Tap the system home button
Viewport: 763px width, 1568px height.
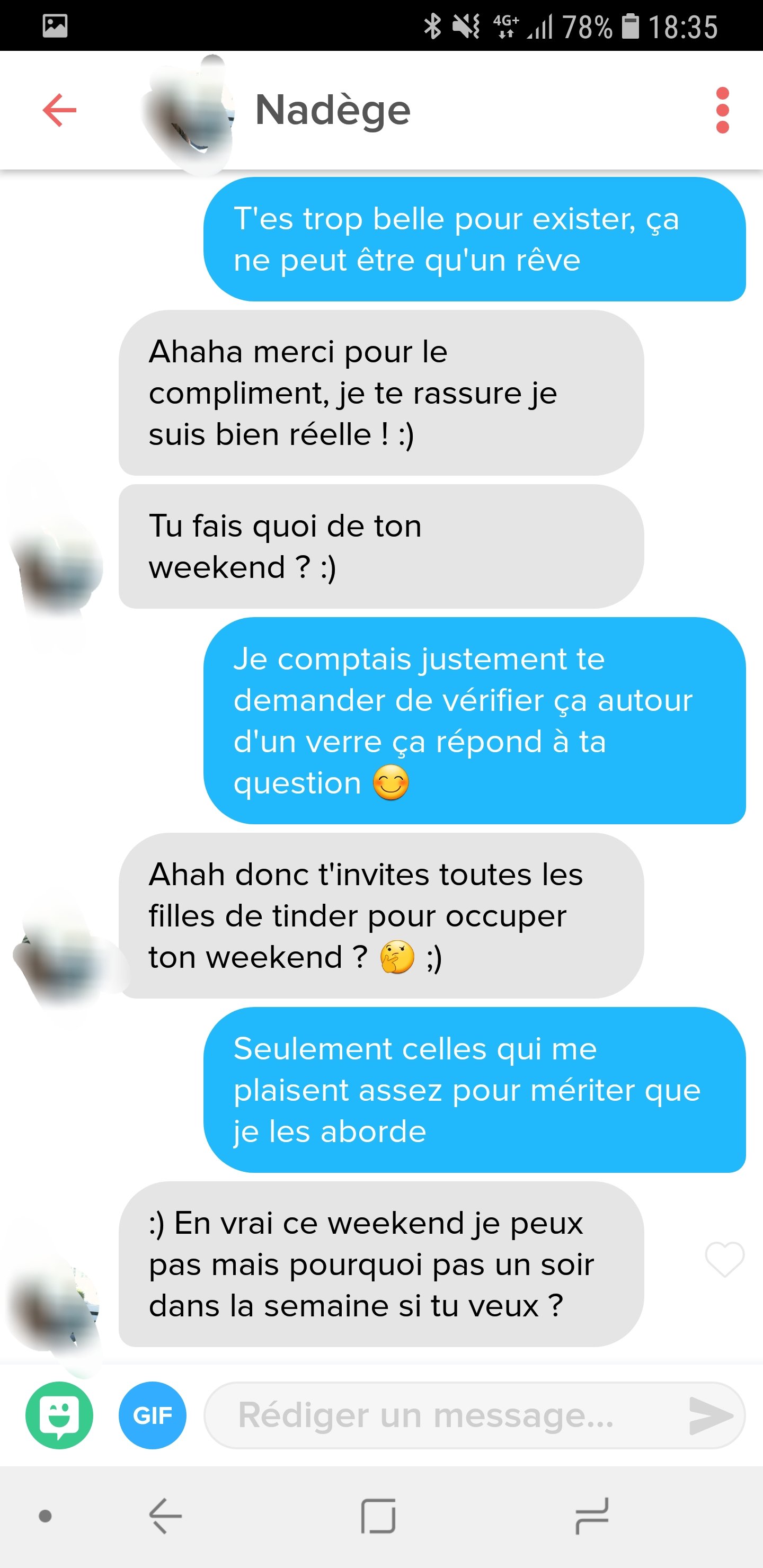click(x=378, y=1516)
